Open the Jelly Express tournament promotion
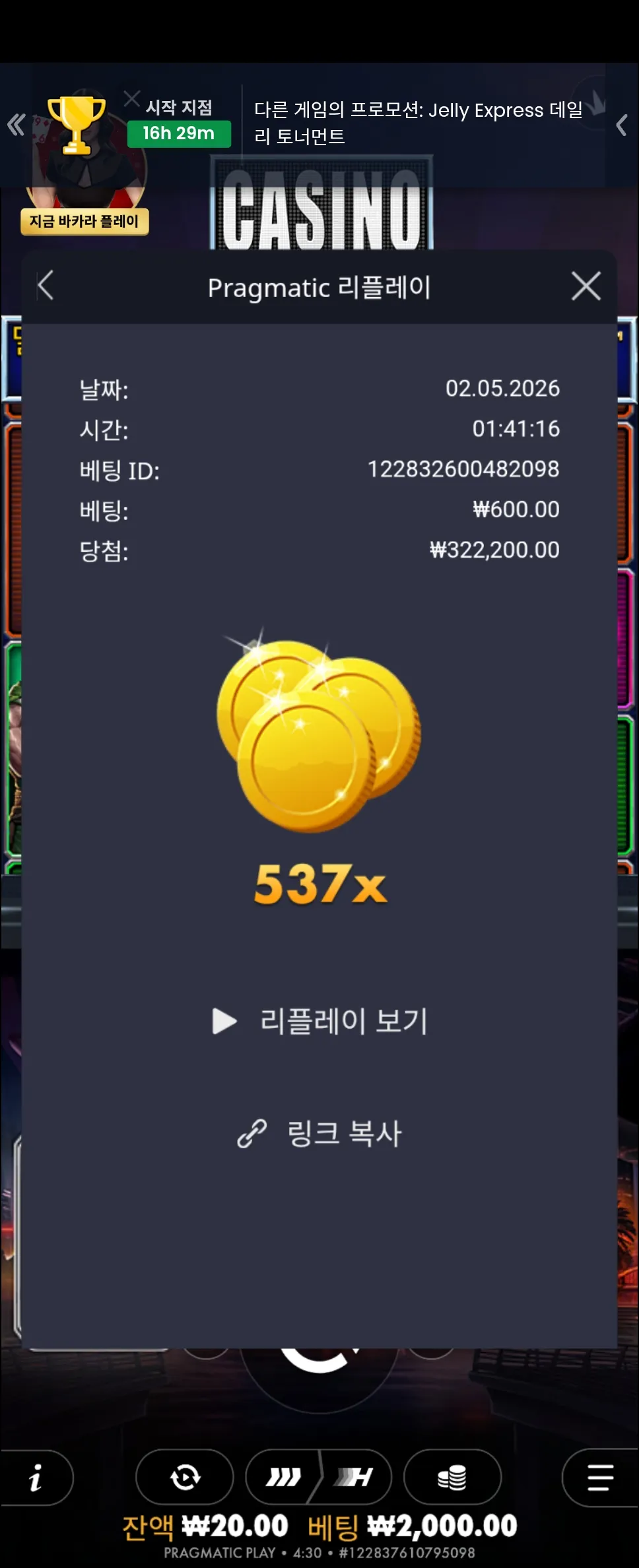The width and height of the screenshot is (639, 1568). pyautogui.click(x=419, y=123)
